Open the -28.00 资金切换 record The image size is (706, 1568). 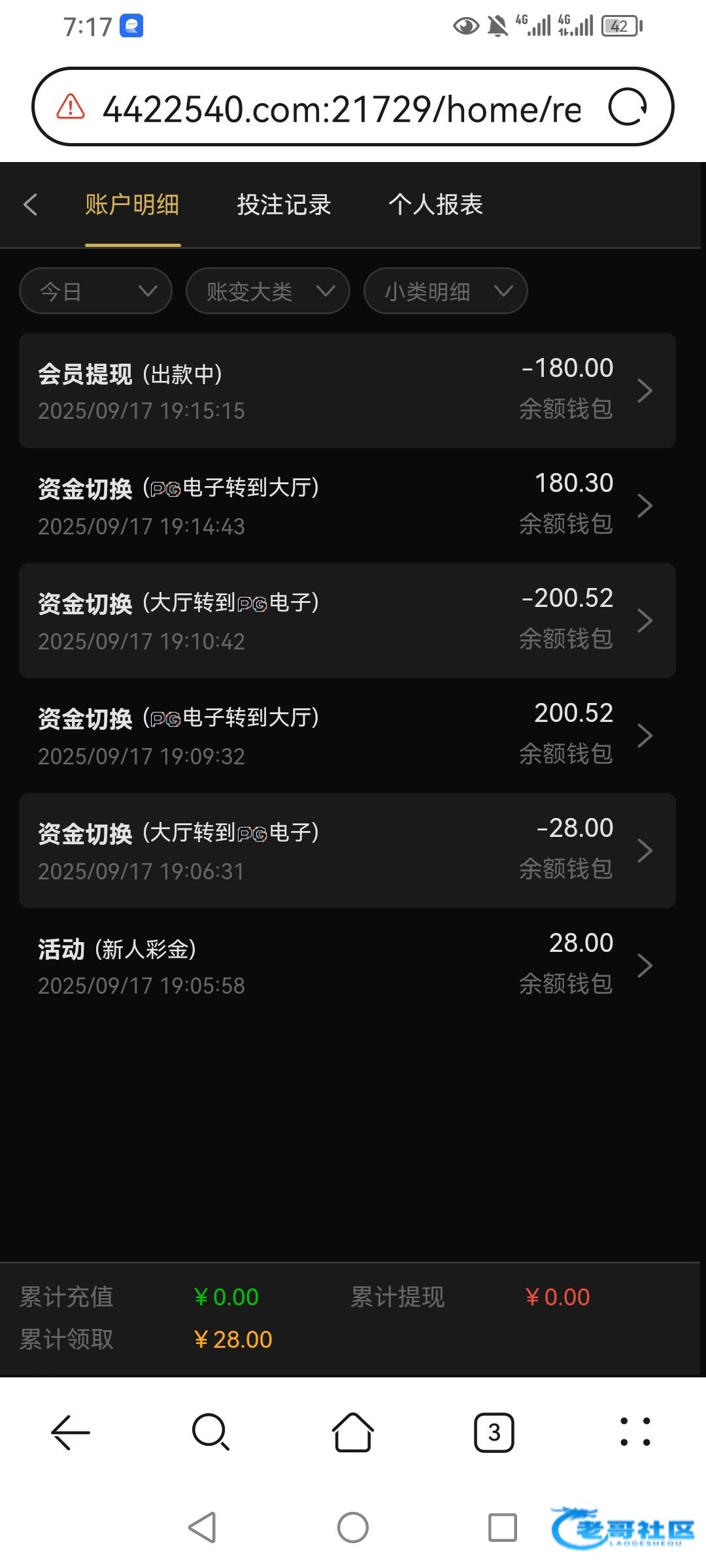[347, 851]
